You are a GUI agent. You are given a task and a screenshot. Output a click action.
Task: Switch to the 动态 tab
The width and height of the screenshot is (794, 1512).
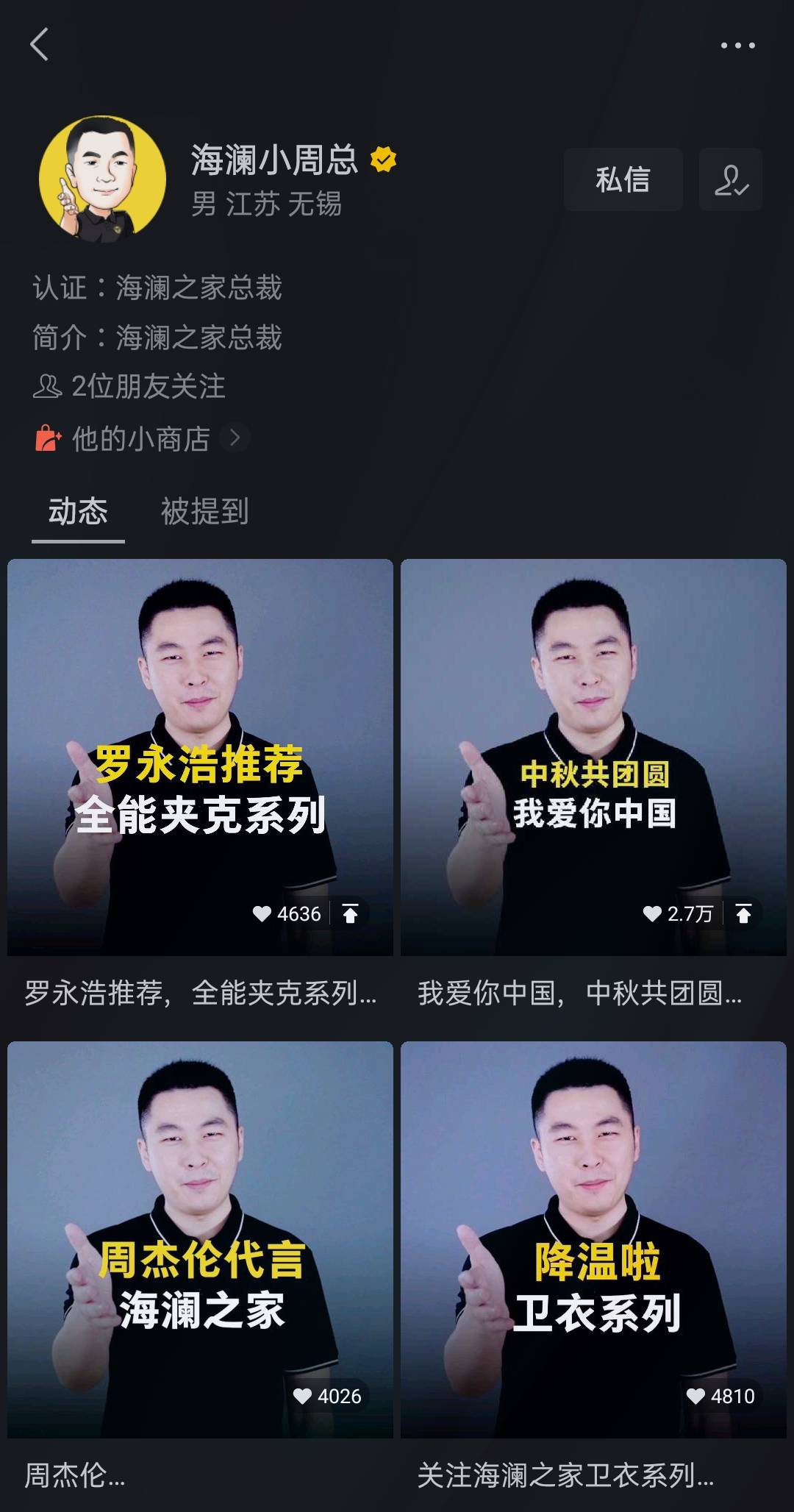(78, 511)
